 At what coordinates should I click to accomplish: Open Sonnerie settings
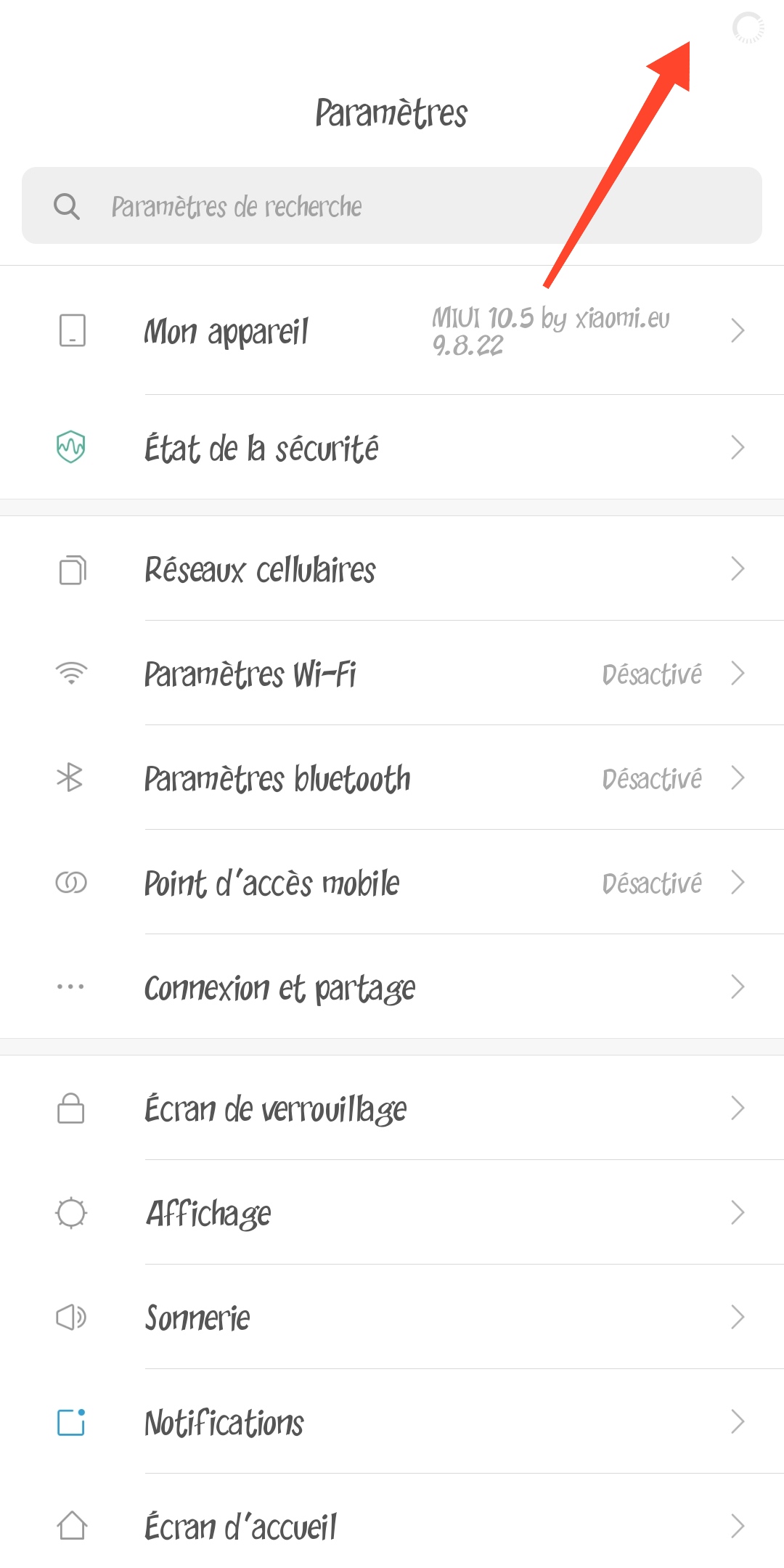392,1318
